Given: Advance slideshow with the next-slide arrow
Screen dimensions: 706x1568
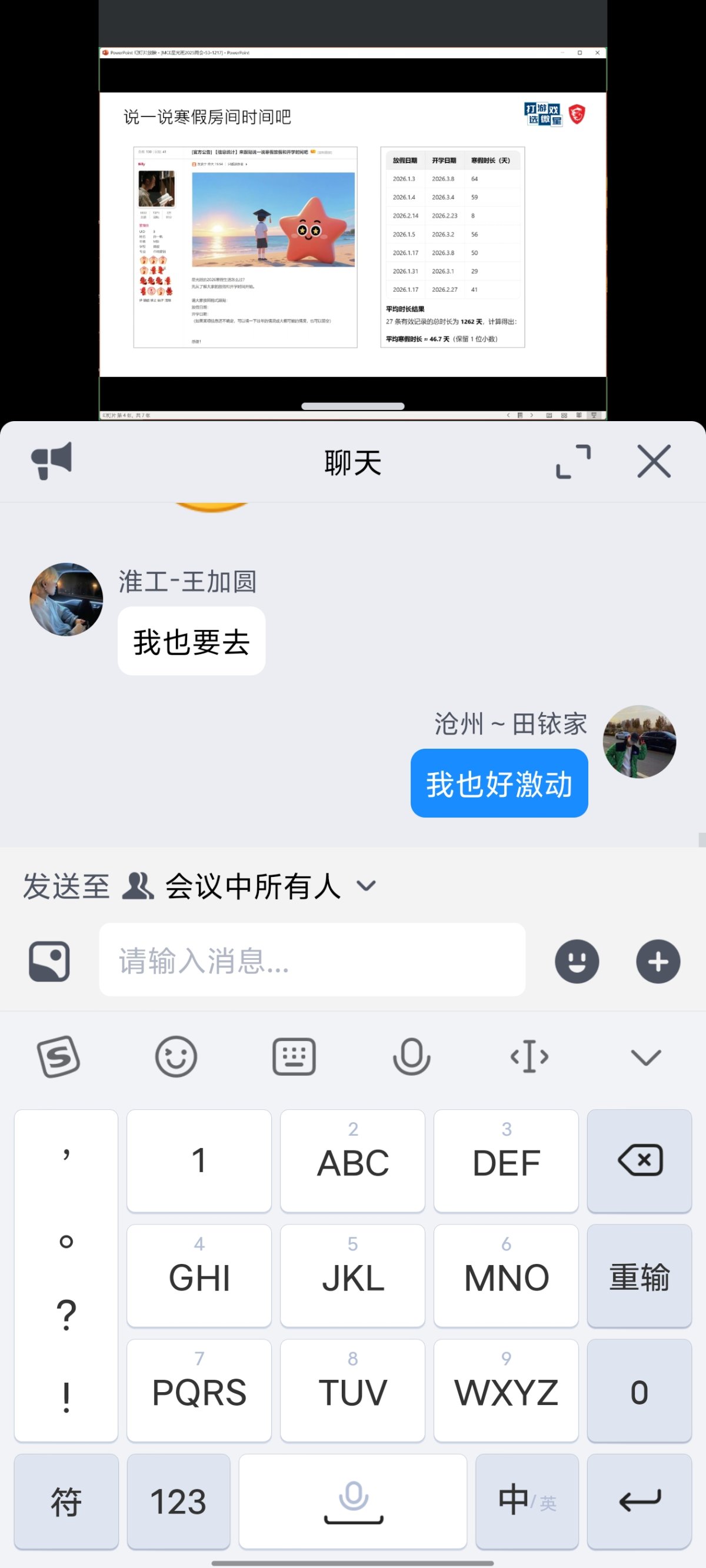Looking at the screenshot, I should [532, 415].
